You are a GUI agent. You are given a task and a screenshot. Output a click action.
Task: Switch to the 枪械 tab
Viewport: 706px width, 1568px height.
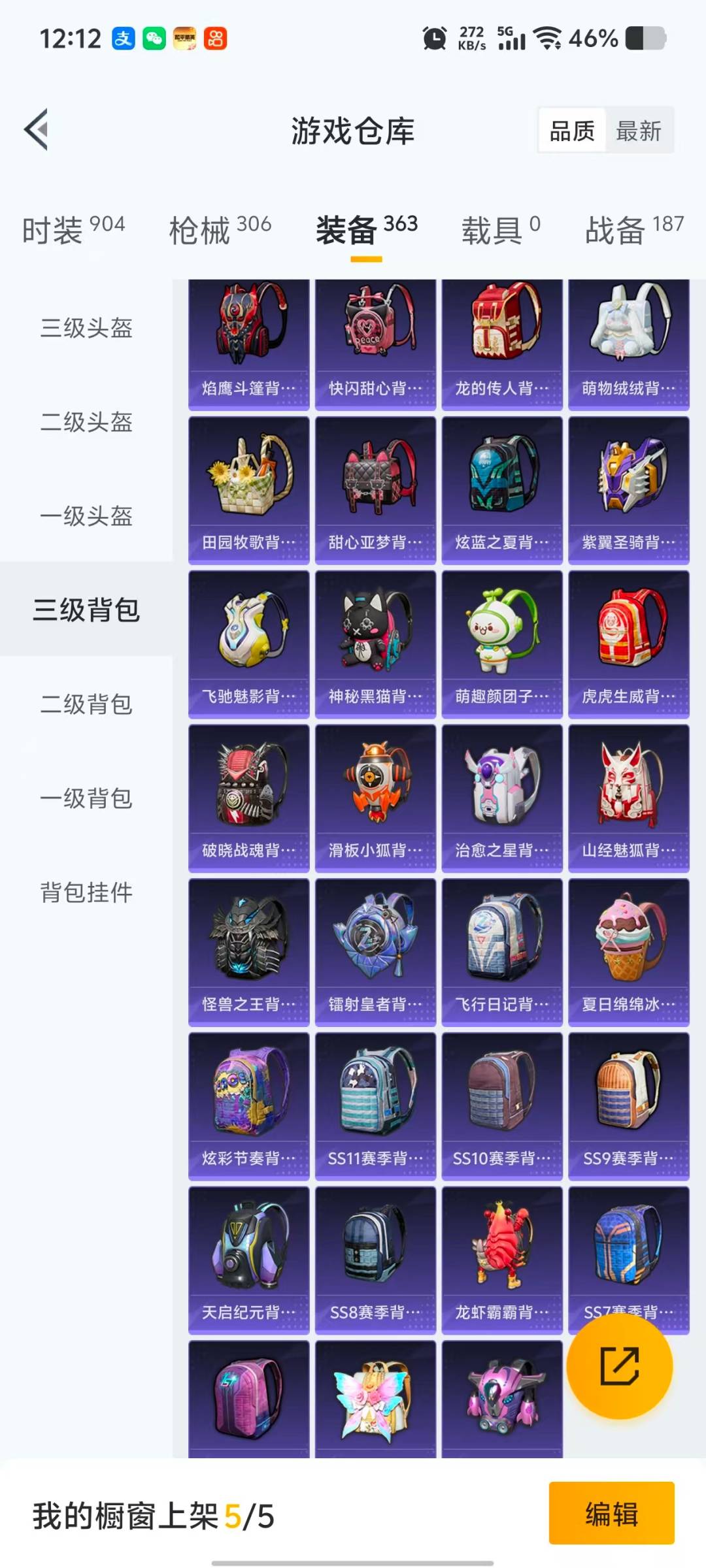pos(220,230)
